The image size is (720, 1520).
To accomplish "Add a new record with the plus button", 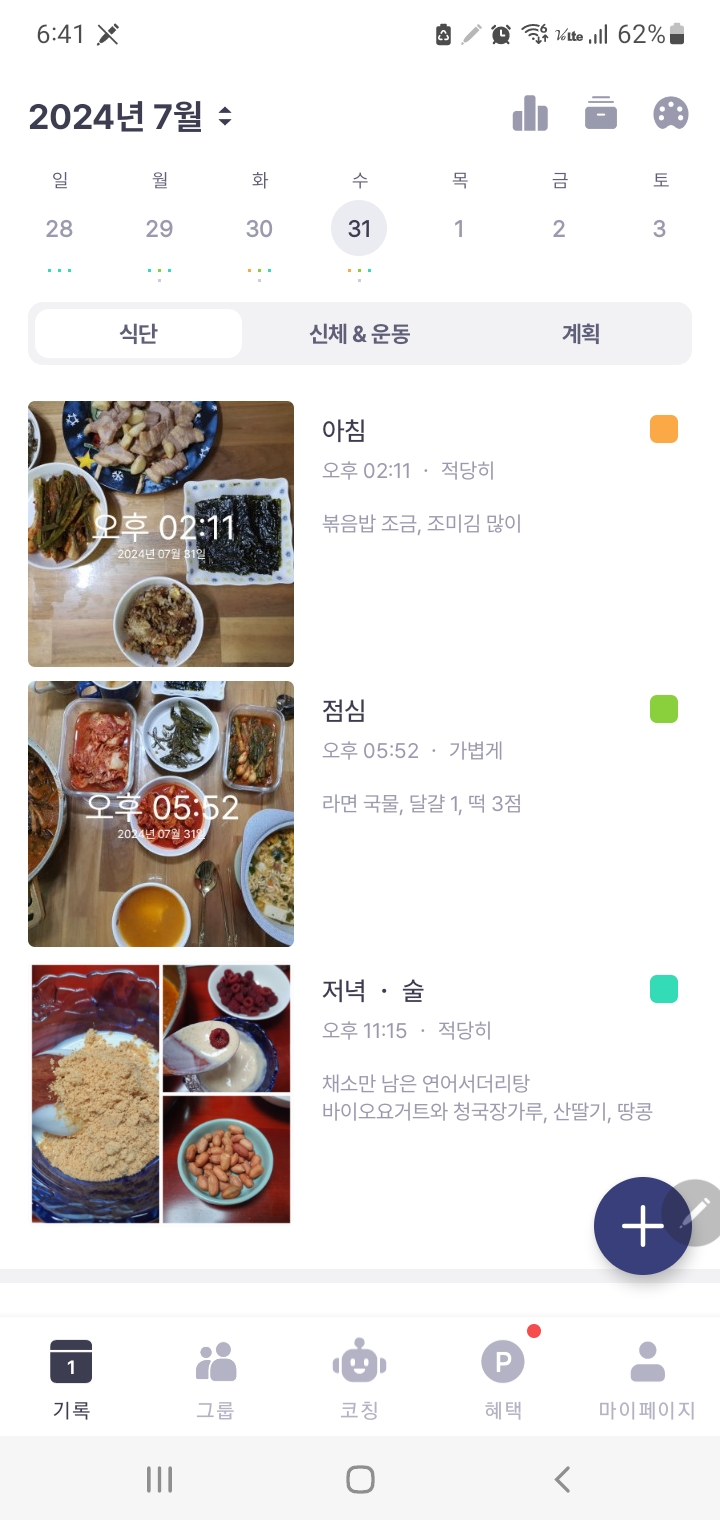I will [x=642, y=1226].
